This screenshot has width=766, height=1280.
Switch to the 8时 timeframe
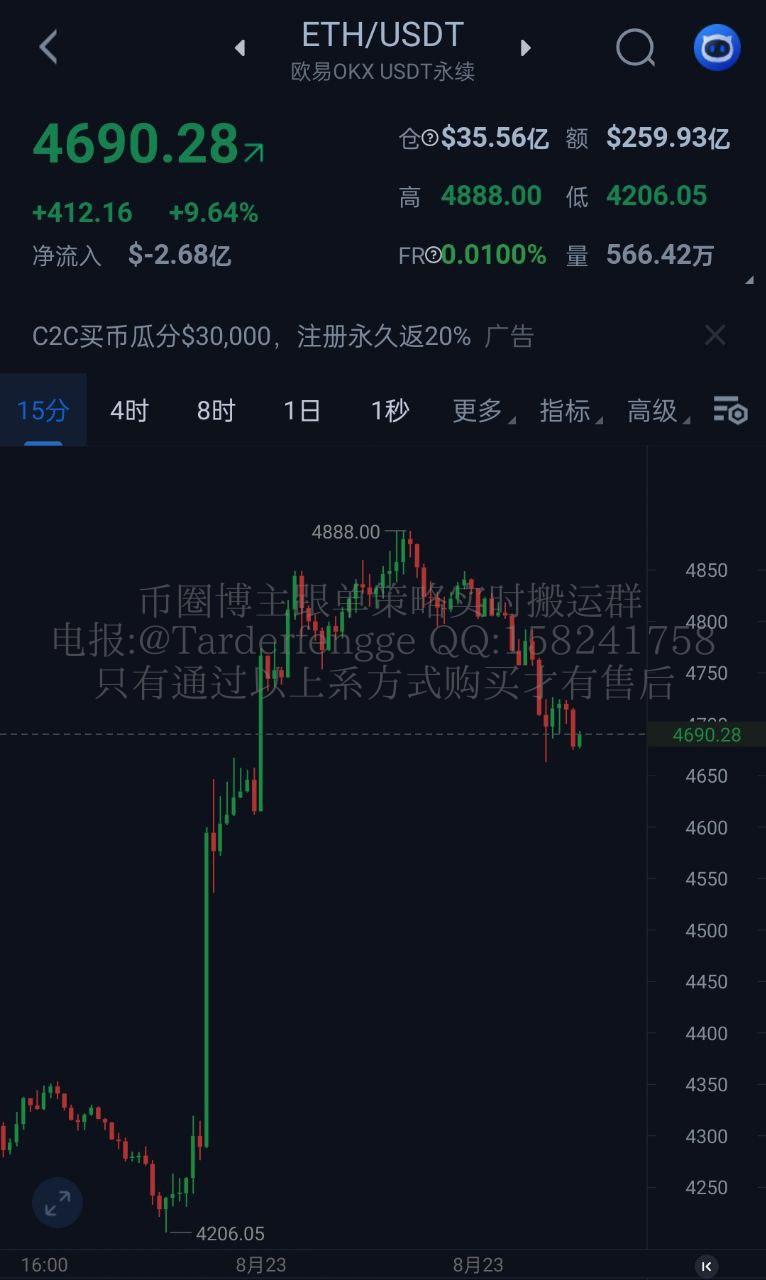pos(216,411)
